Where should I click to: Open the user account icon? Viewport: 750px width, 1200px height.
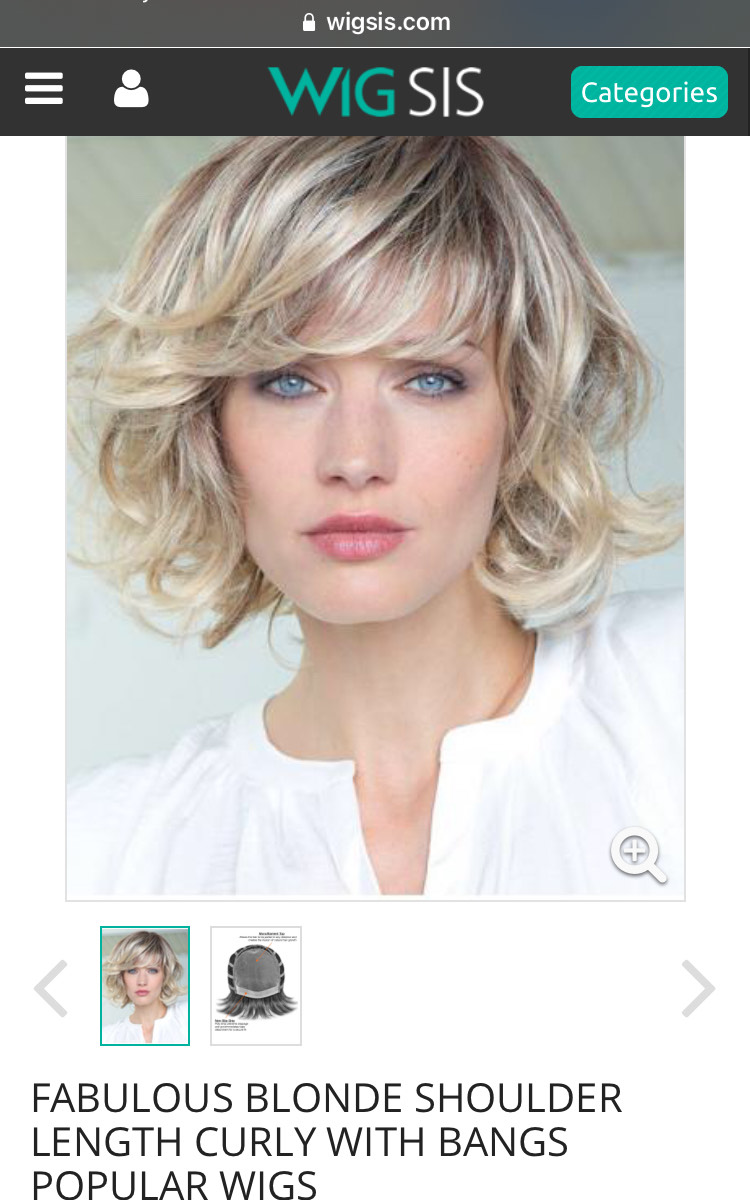pyautogui.click(x=131, y=90)
